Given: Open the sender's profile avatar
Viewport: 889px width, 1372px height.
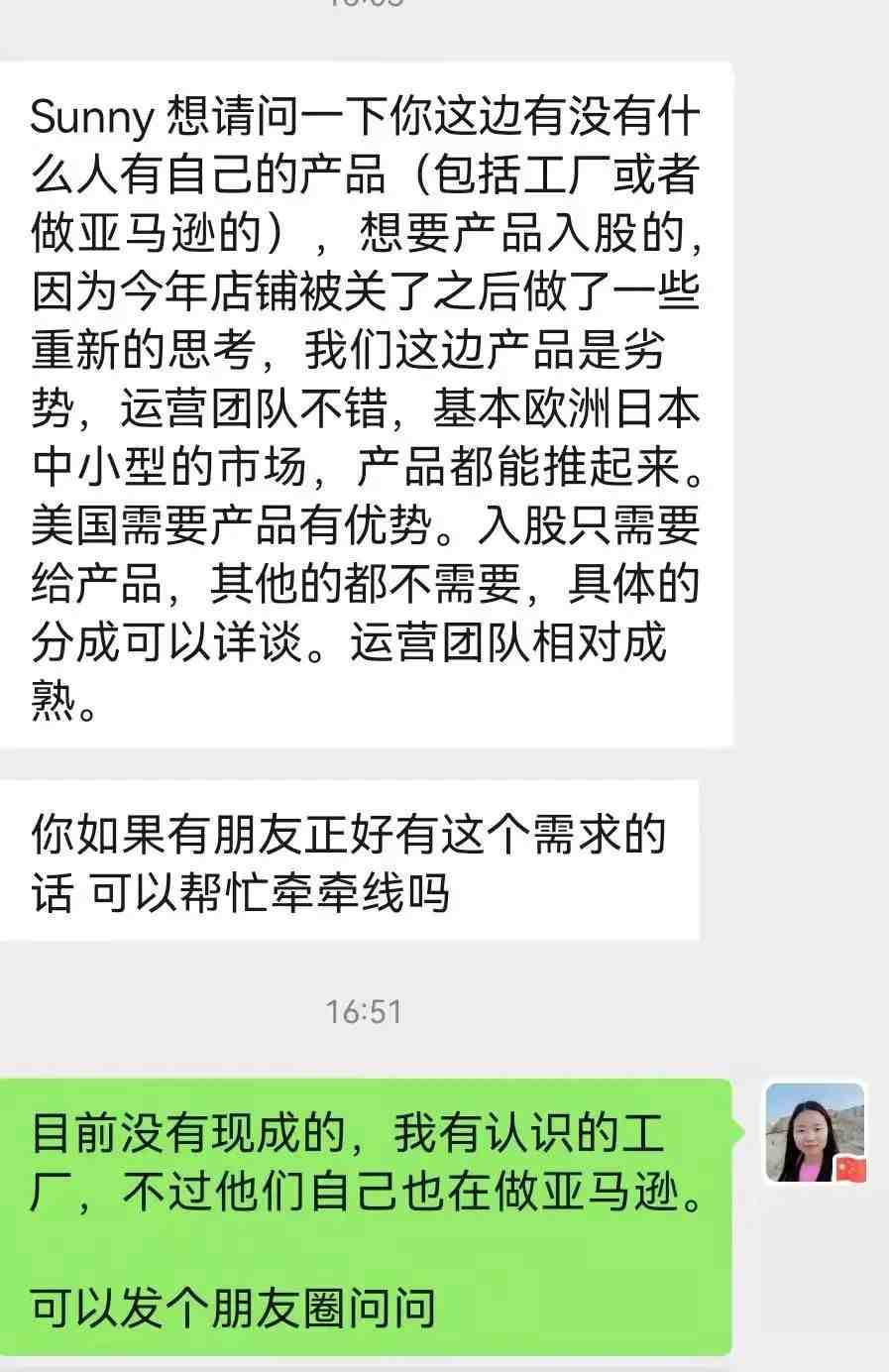Looking at the screenshot, I should (815, 1132).
